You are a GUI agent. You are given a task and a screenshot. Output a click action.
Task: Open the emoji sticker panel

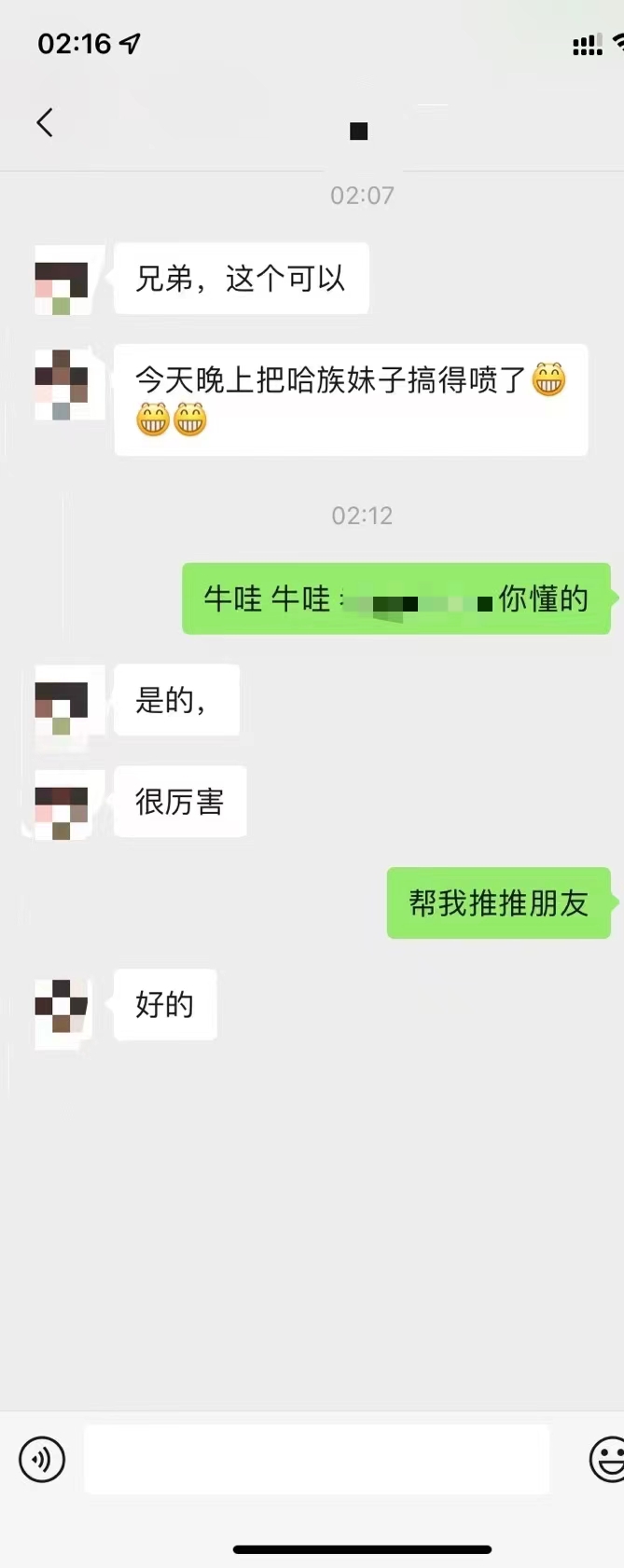click(x=607, y=1459)
